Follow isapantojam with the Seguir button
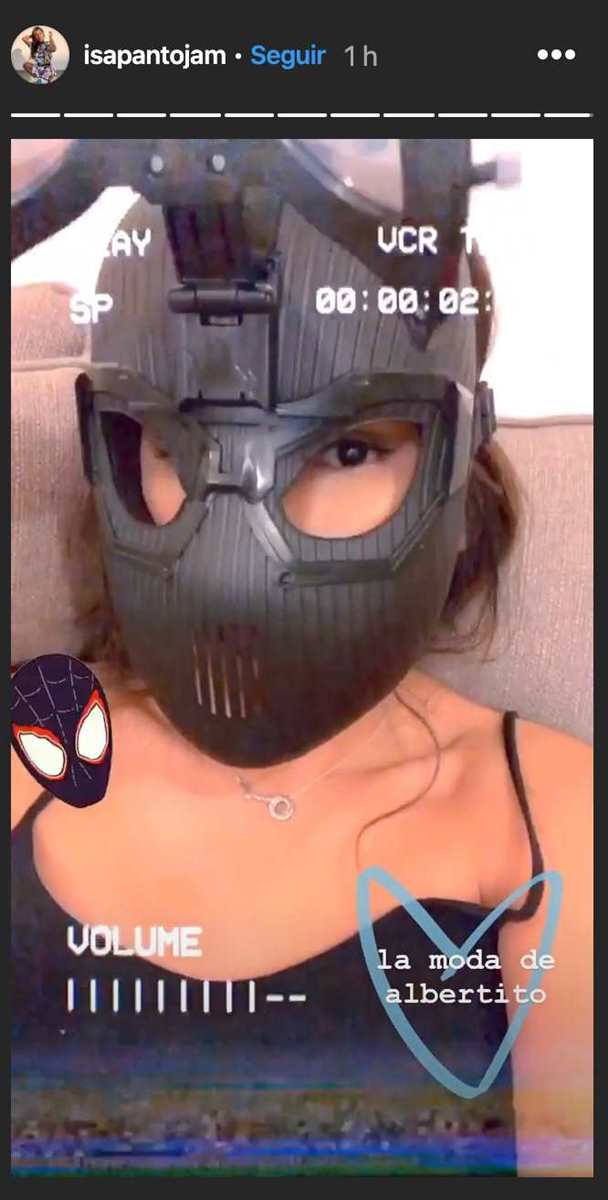 coord(288,56)
